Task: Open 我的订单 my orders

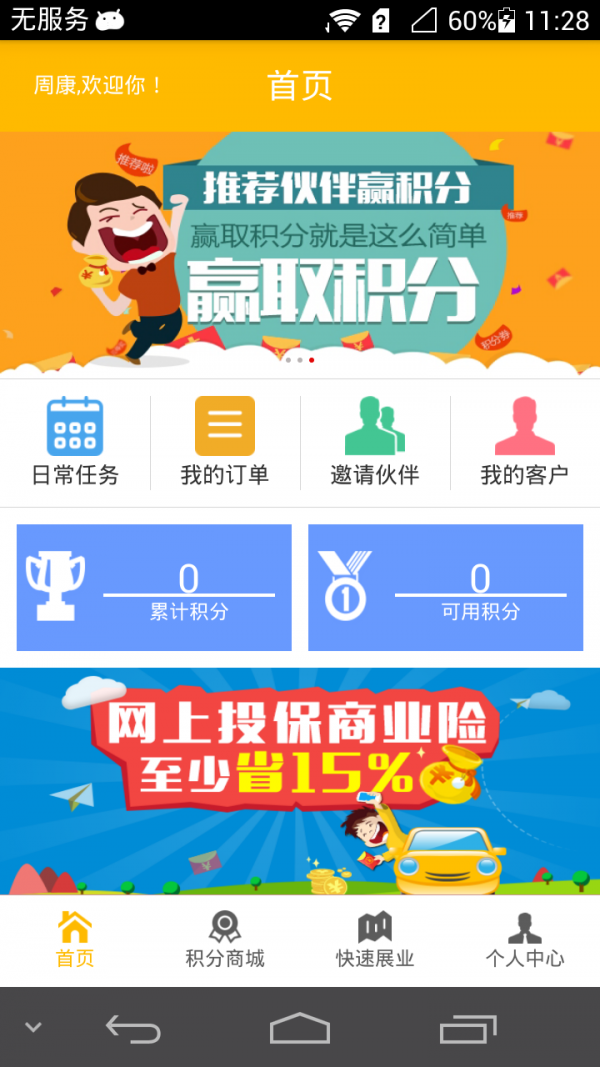Action: coord(225,442)
